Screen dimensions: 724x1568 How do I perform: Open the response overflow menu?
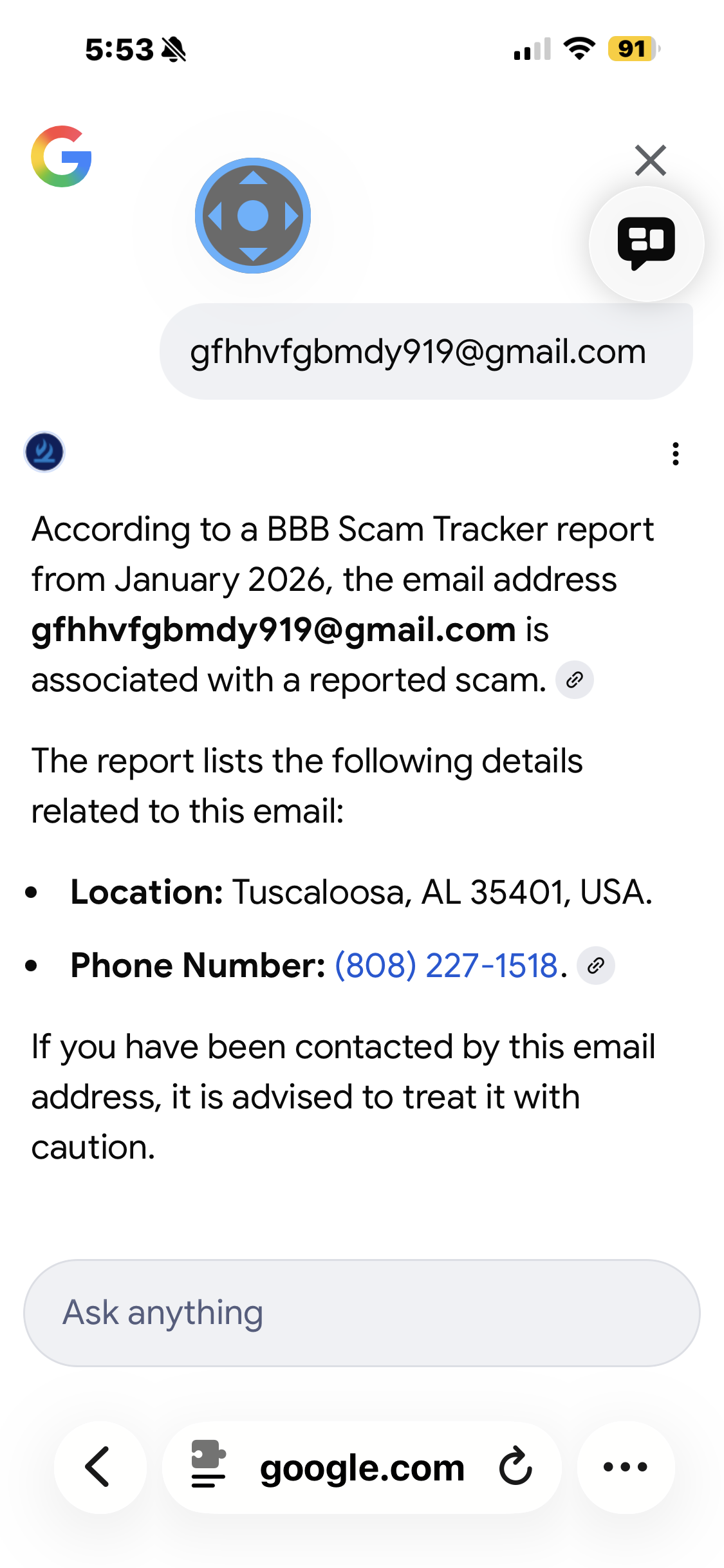(x=675, y=454)
